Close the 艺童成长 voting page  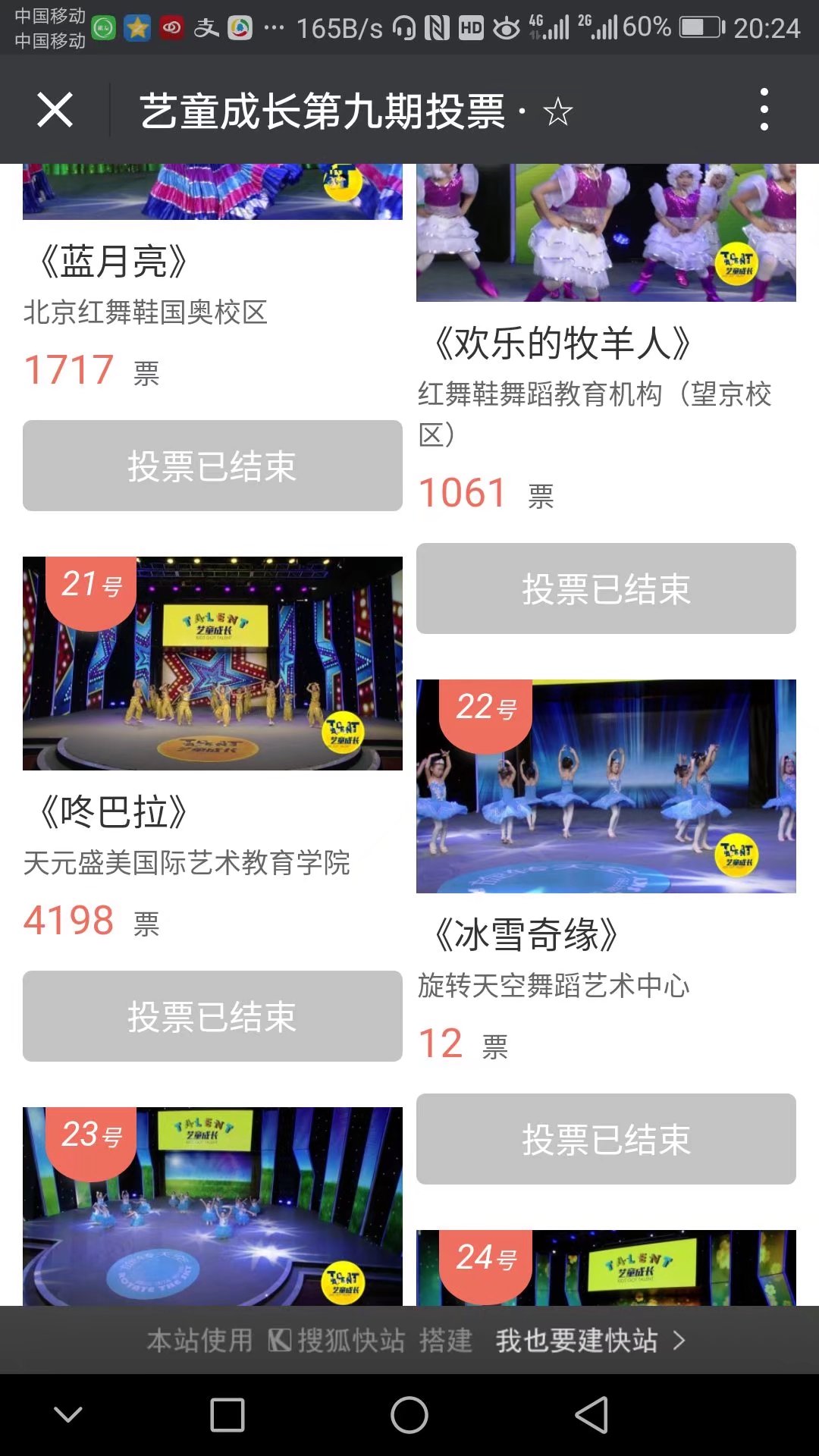pos(55,111)
